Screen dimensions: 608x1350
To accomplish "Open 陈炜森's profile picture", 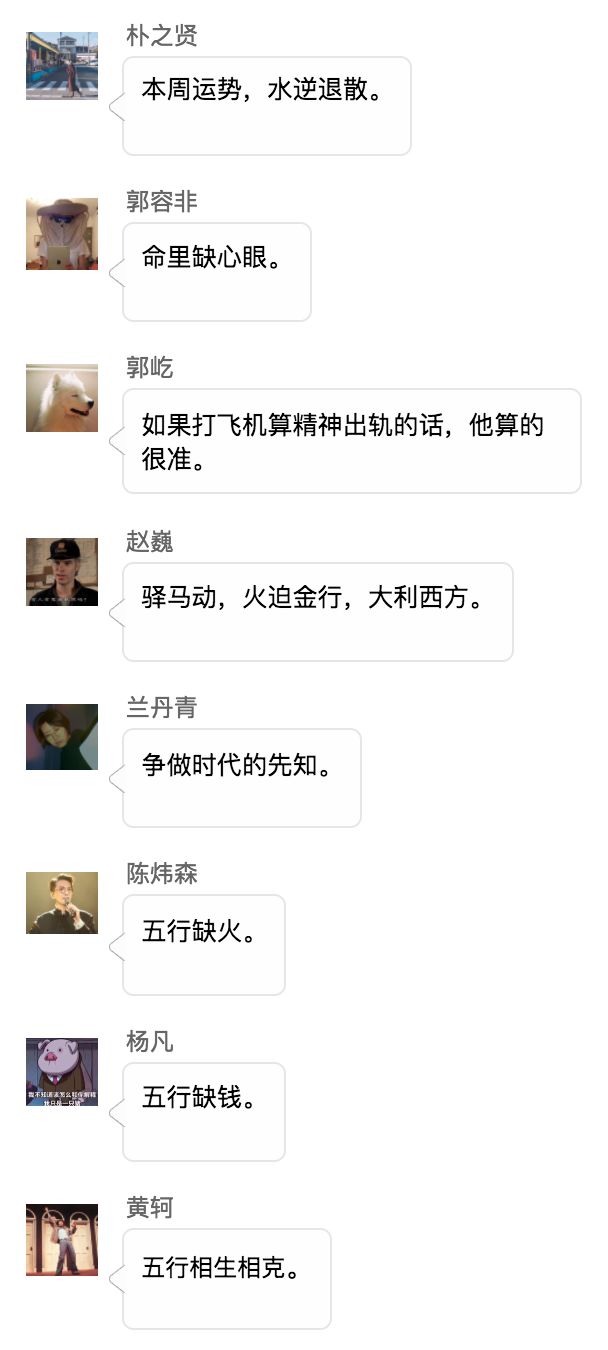I will 62,903.
